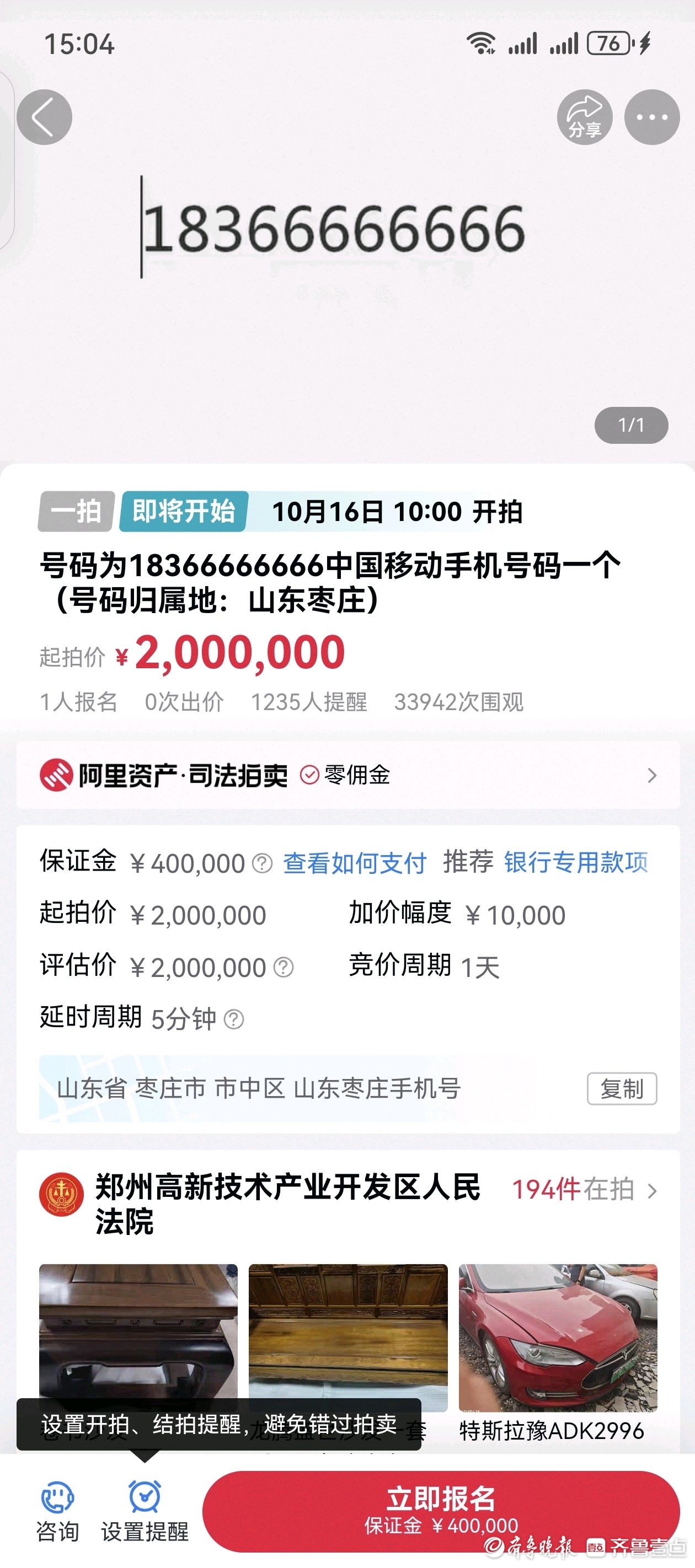Show help for the 保证金 amount
Viewport: 695px width, 1568px height.
coord(263,863)
